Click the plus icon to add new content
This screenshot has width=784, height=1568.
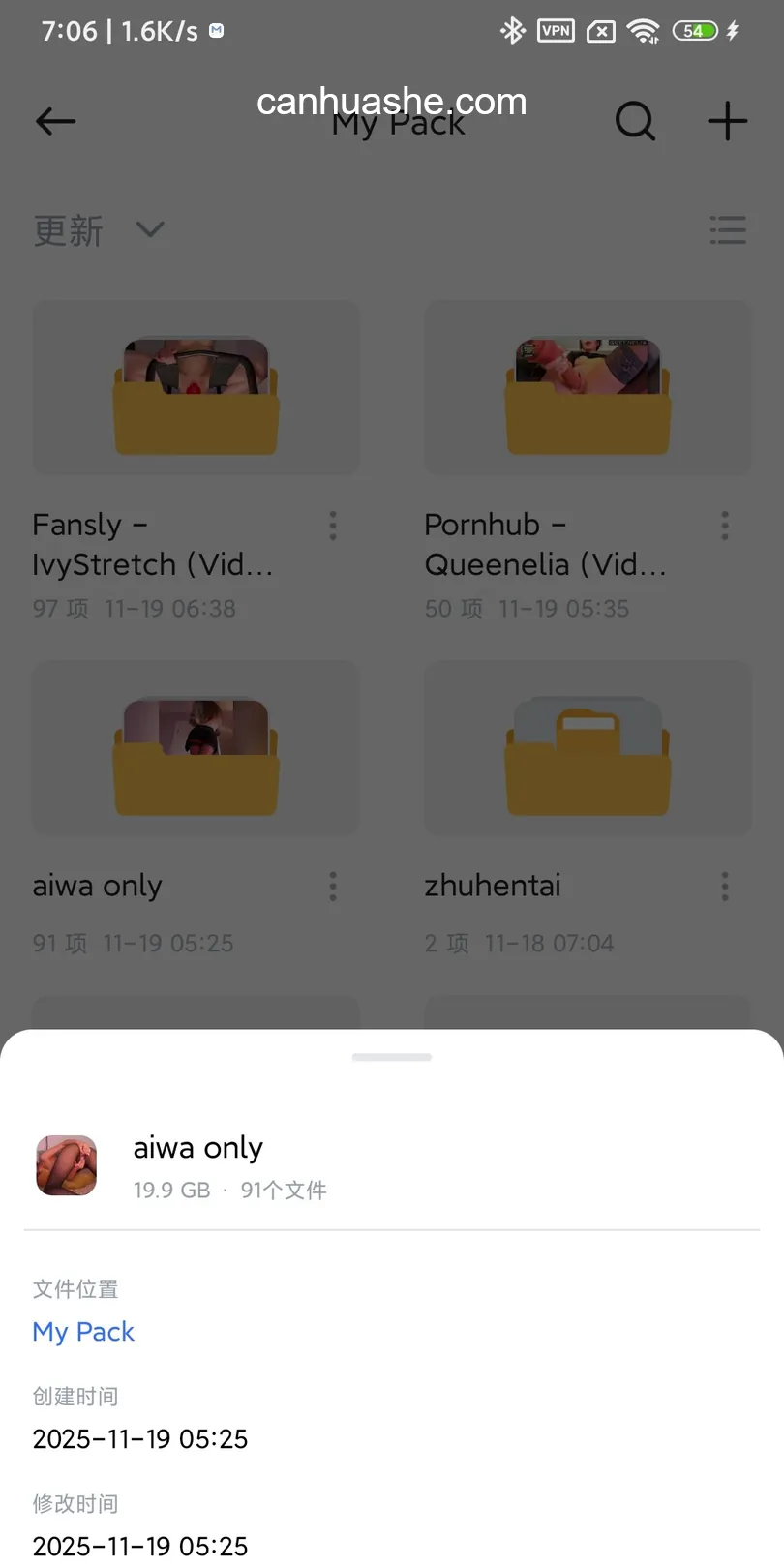727,121
